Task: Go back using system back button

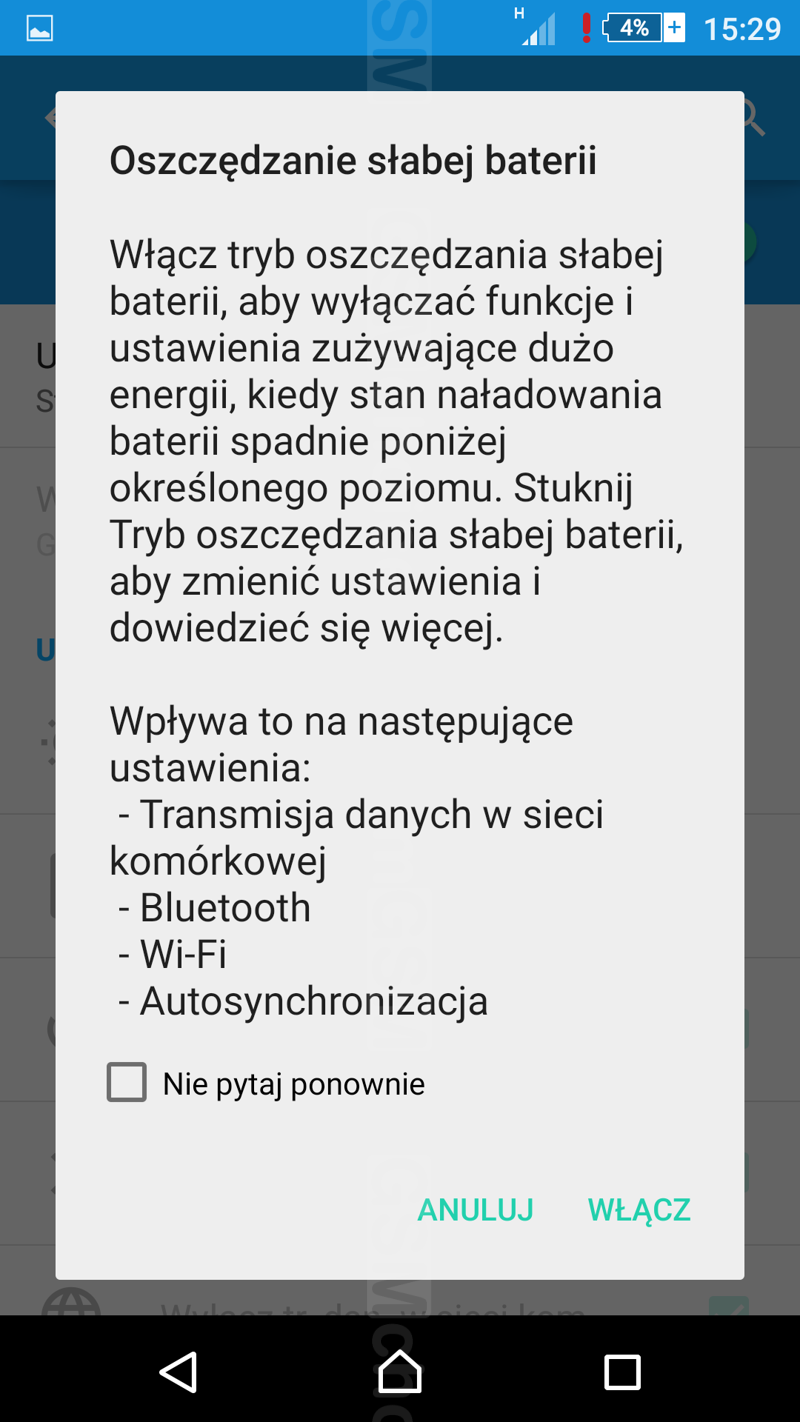Action: (179, 1372)
